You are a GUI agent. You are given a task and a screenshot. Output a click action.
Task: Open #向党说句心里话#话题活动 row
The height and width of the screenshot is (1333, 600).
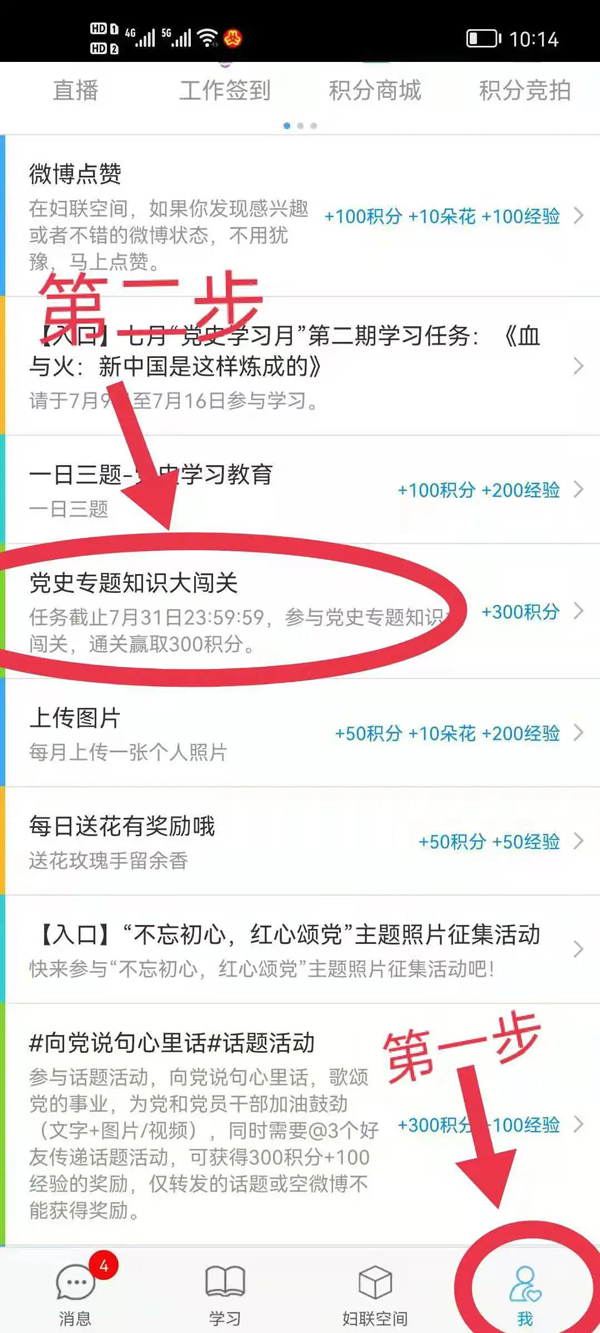point(300,1125)
